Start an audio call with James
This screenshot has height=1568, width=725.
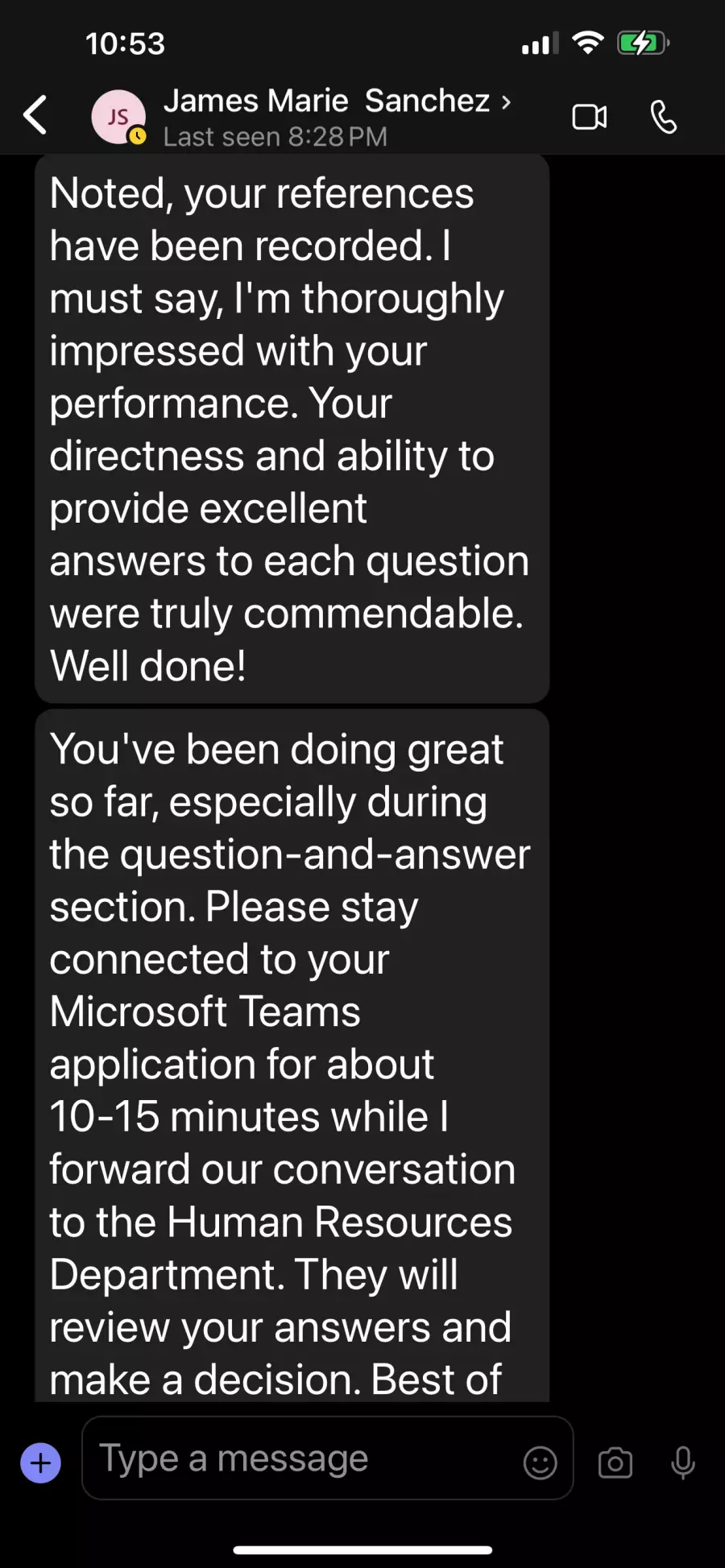pos(663,117)
